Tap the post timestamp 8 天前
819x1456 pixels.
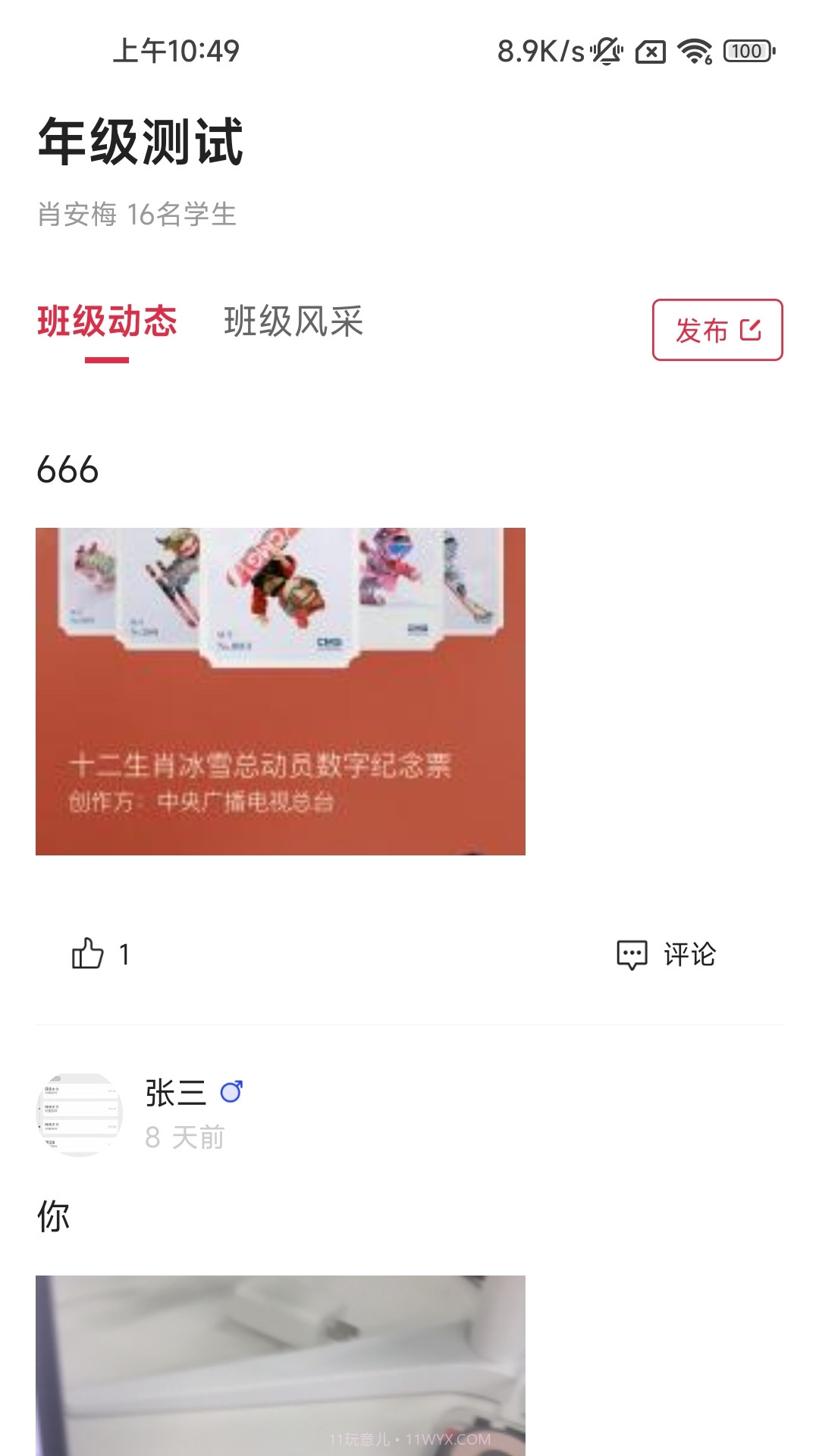(187, 1137)
